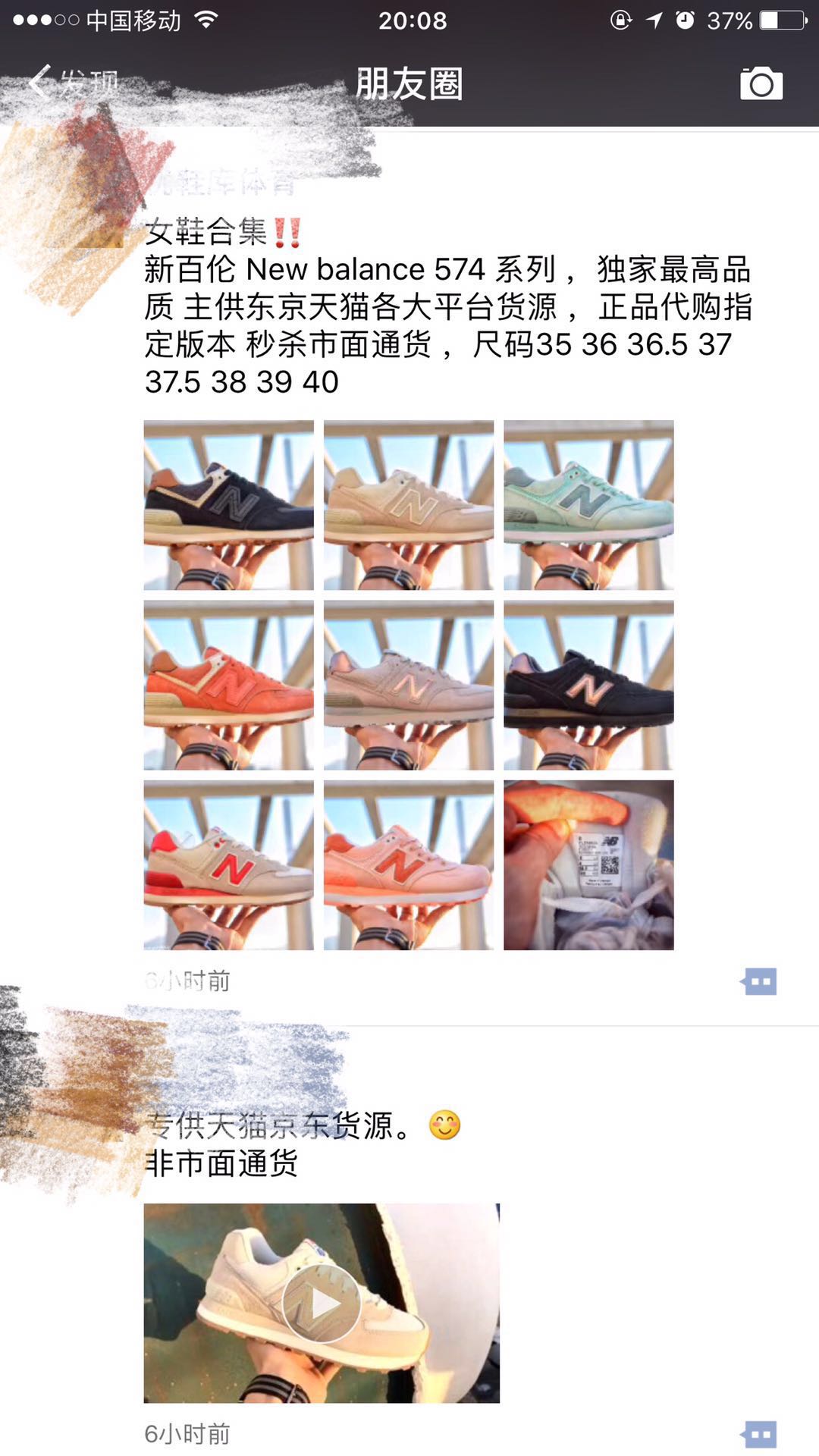The height and width of the screenshot is (1456, 819).
Task: View the beige sneaker photo in top row
Action: tap(409, 505)
